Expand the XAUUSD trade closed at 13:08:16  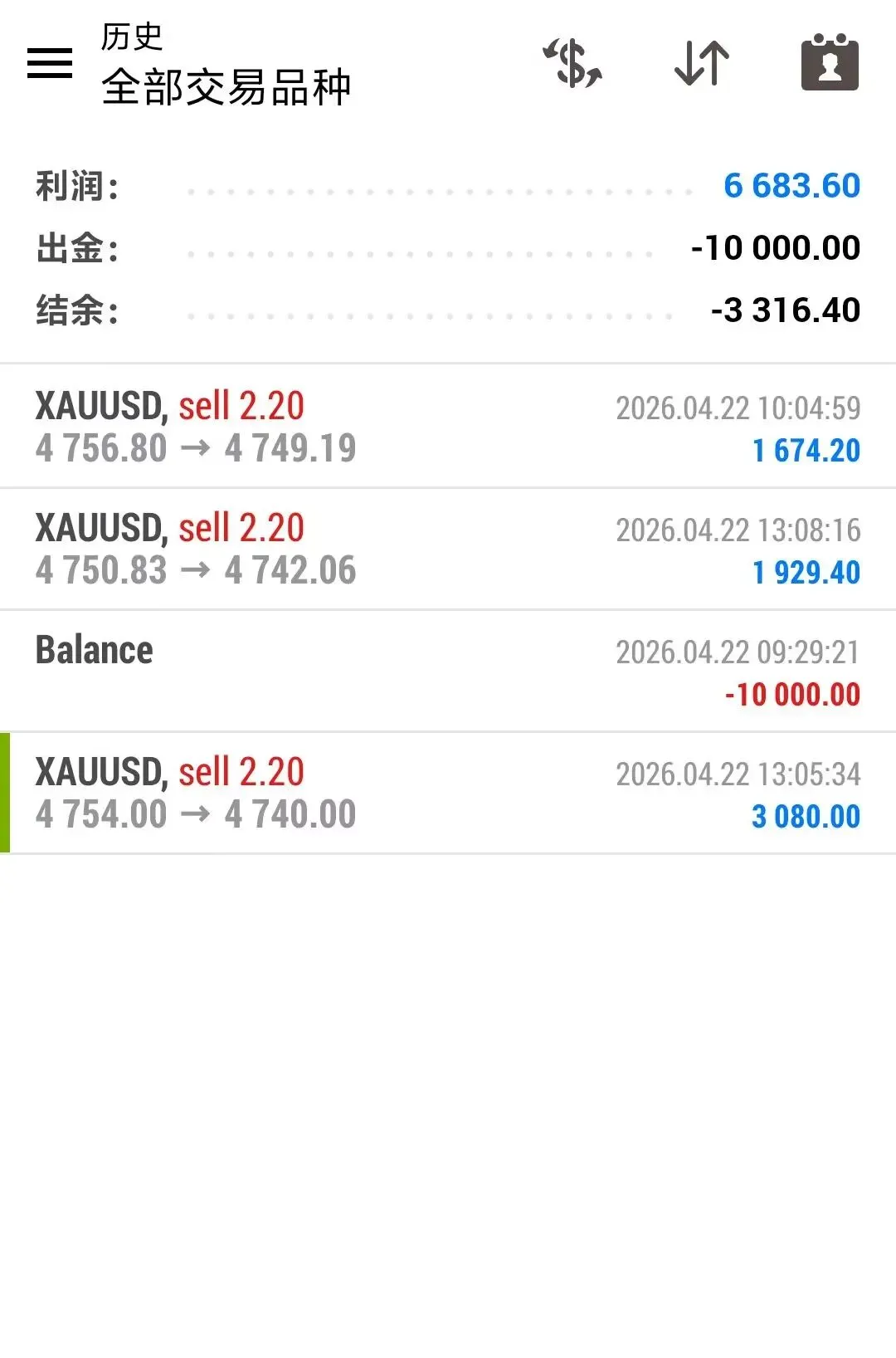pos(448,549)
